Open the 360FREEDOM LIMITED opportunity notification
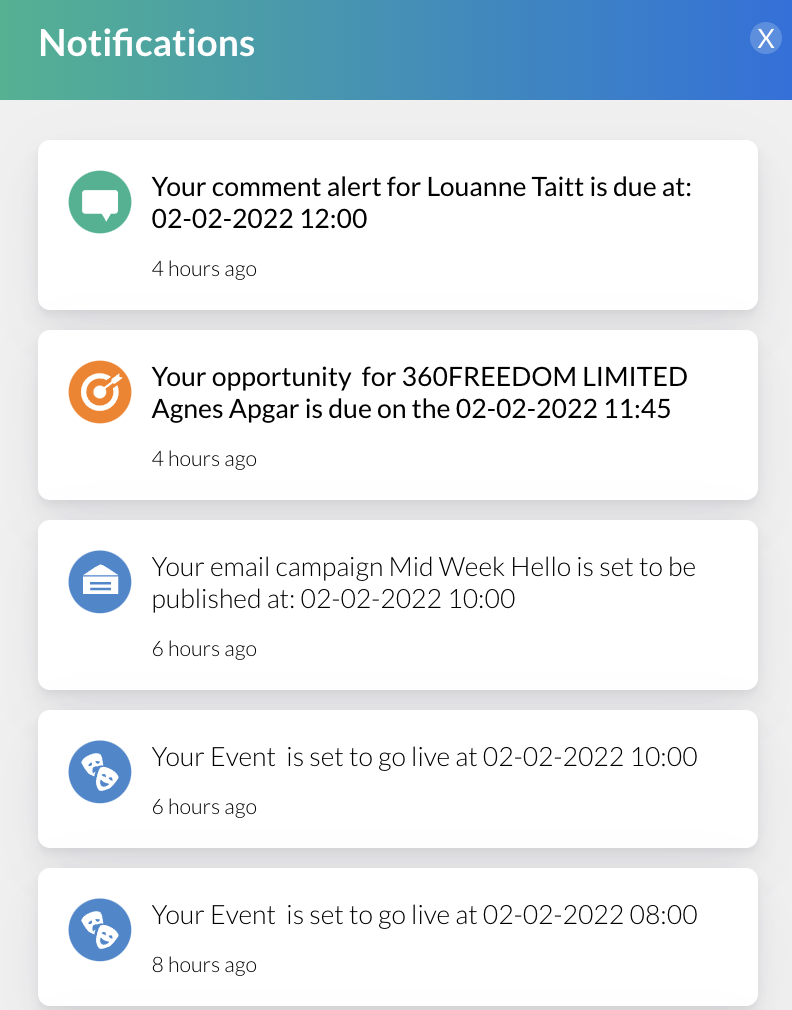Image resolution: width=792 pixels, height=1010 pixels. click(x=396, y=414)
